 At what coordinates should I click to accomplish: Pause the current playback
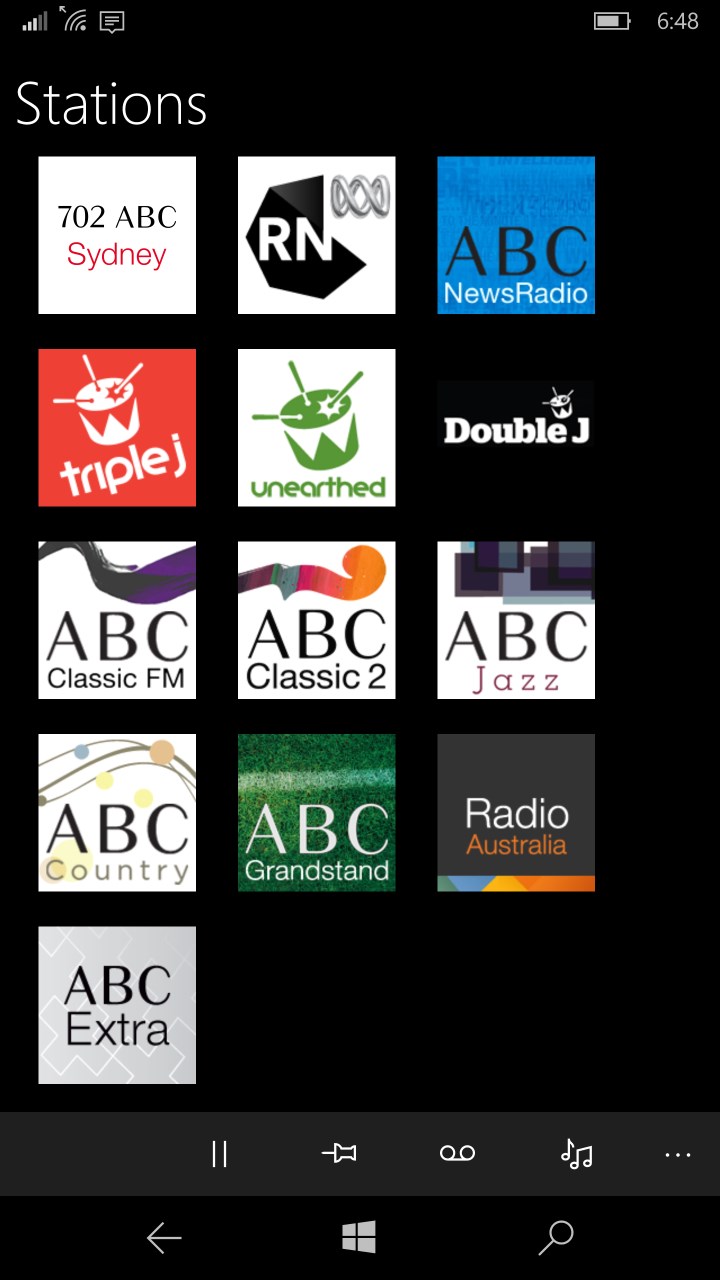coord(219,1154)
